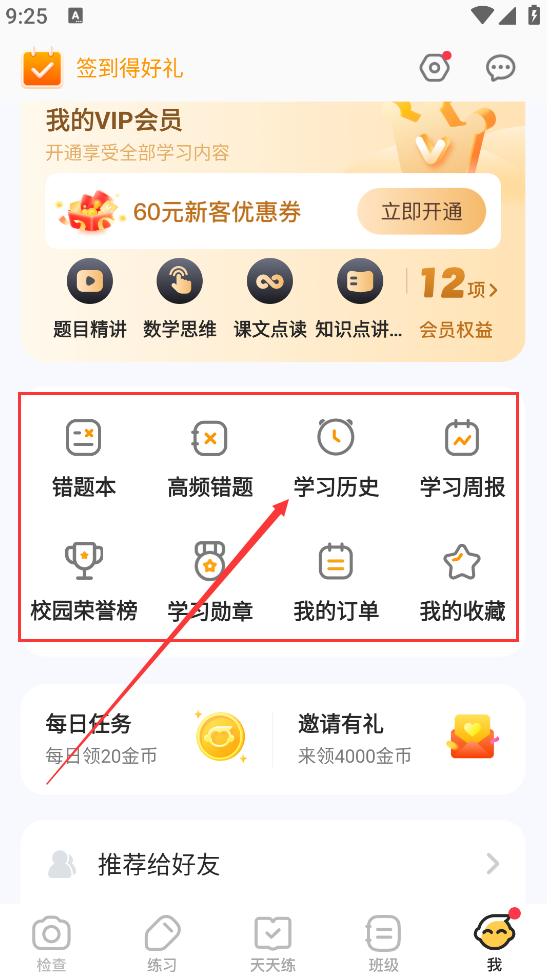Open 学习周报
Image resolution: width=547 pixels, height=977 pixels.
click(462, 459)
